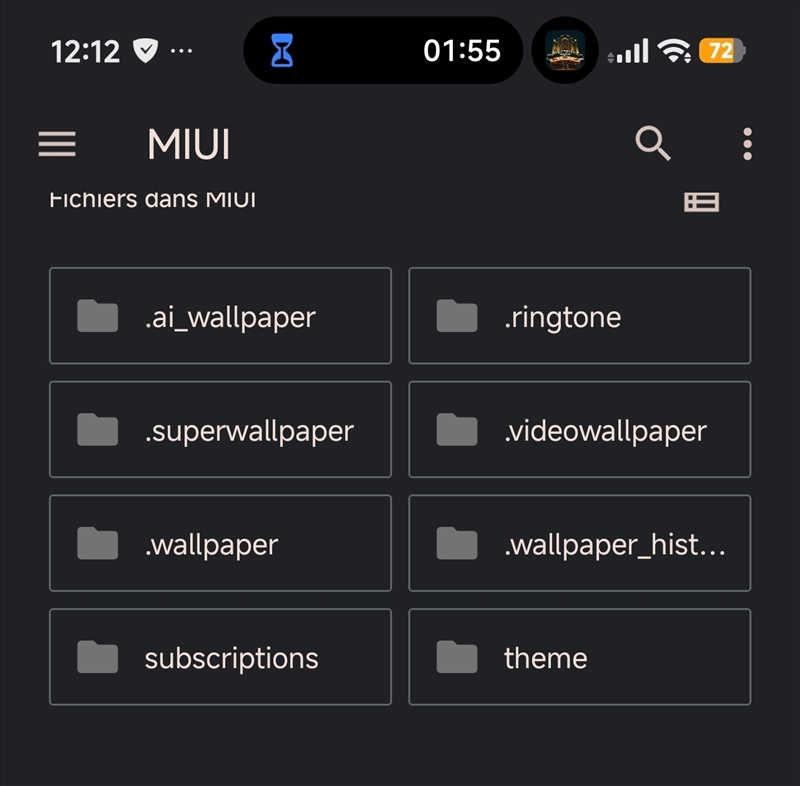Open the .ringtone folder
Viewport: 800px width, 786px height.
pyautogui.click(x=579, y=316)
